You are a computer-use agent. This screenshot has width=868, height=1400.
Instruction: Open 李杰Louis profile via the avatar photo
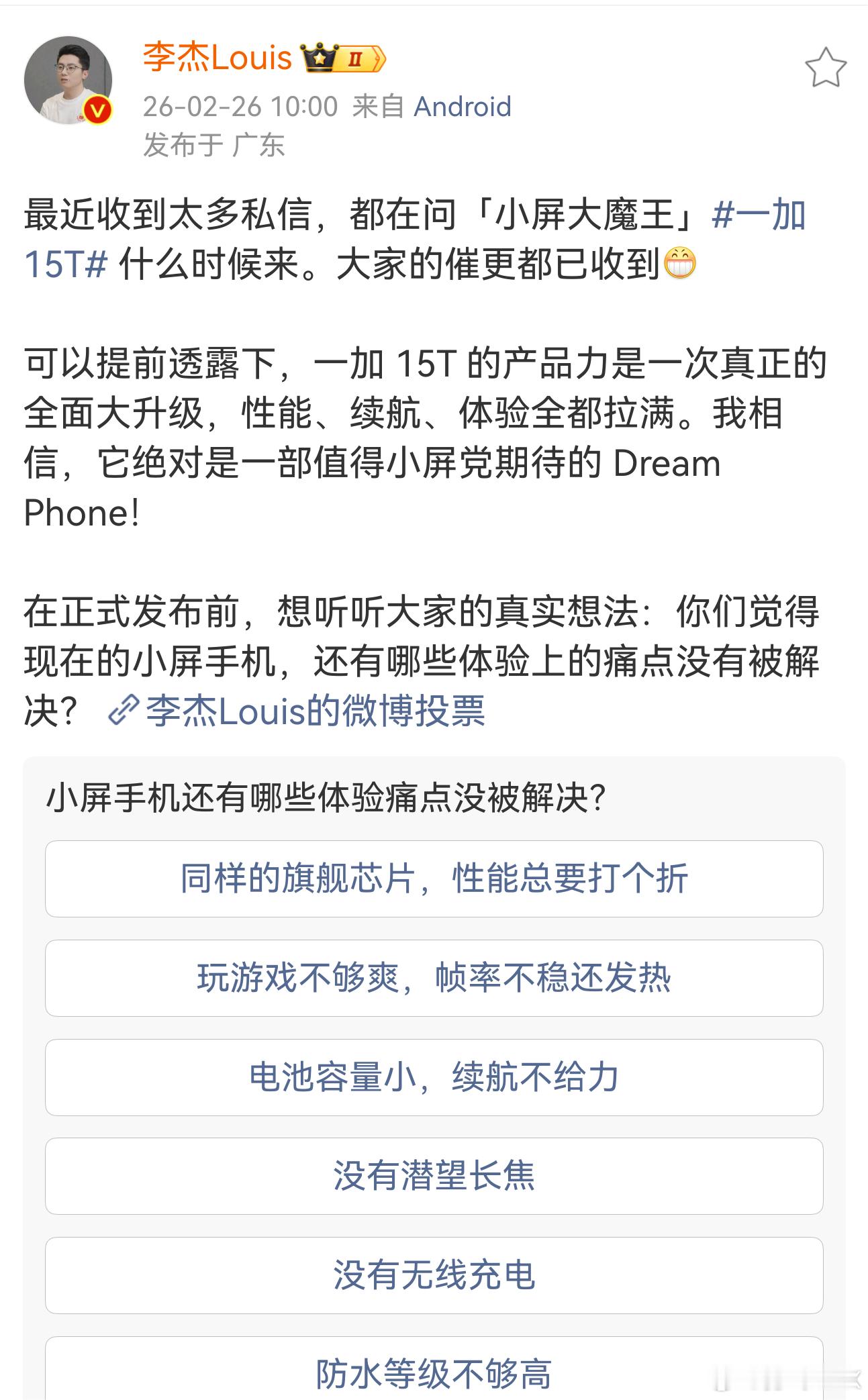pos(70,79)
